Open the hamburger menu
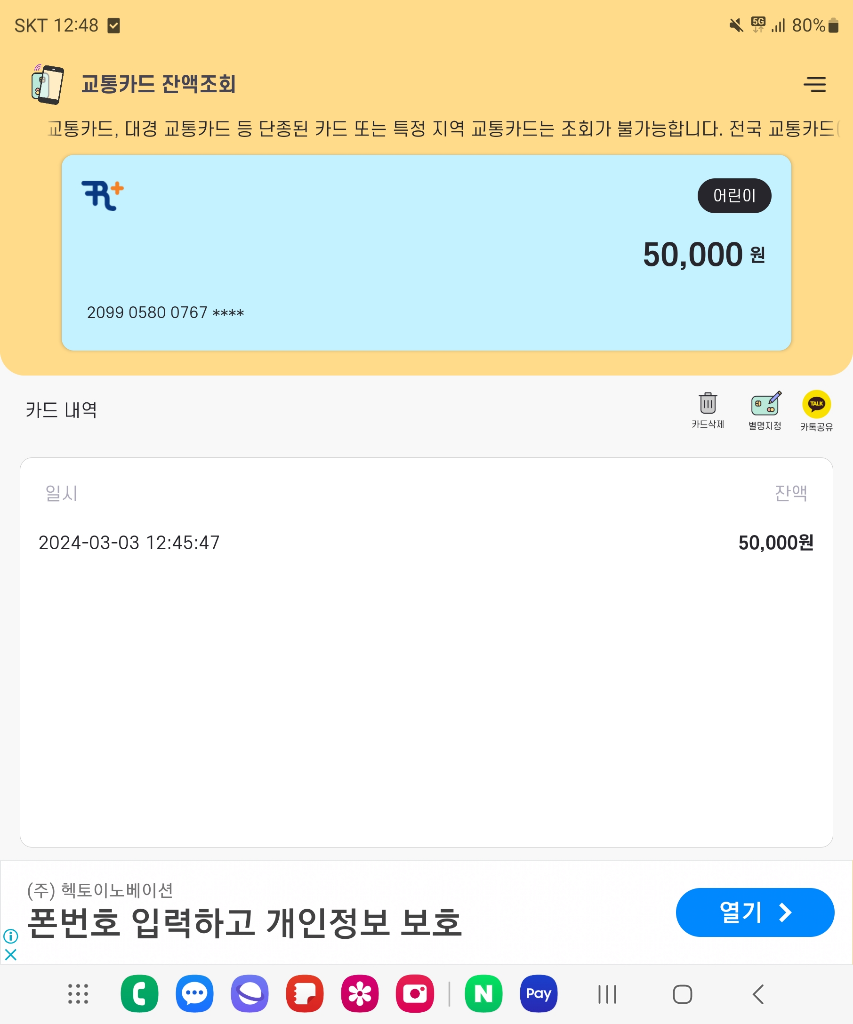853x1024 pixels. (814, 84)
